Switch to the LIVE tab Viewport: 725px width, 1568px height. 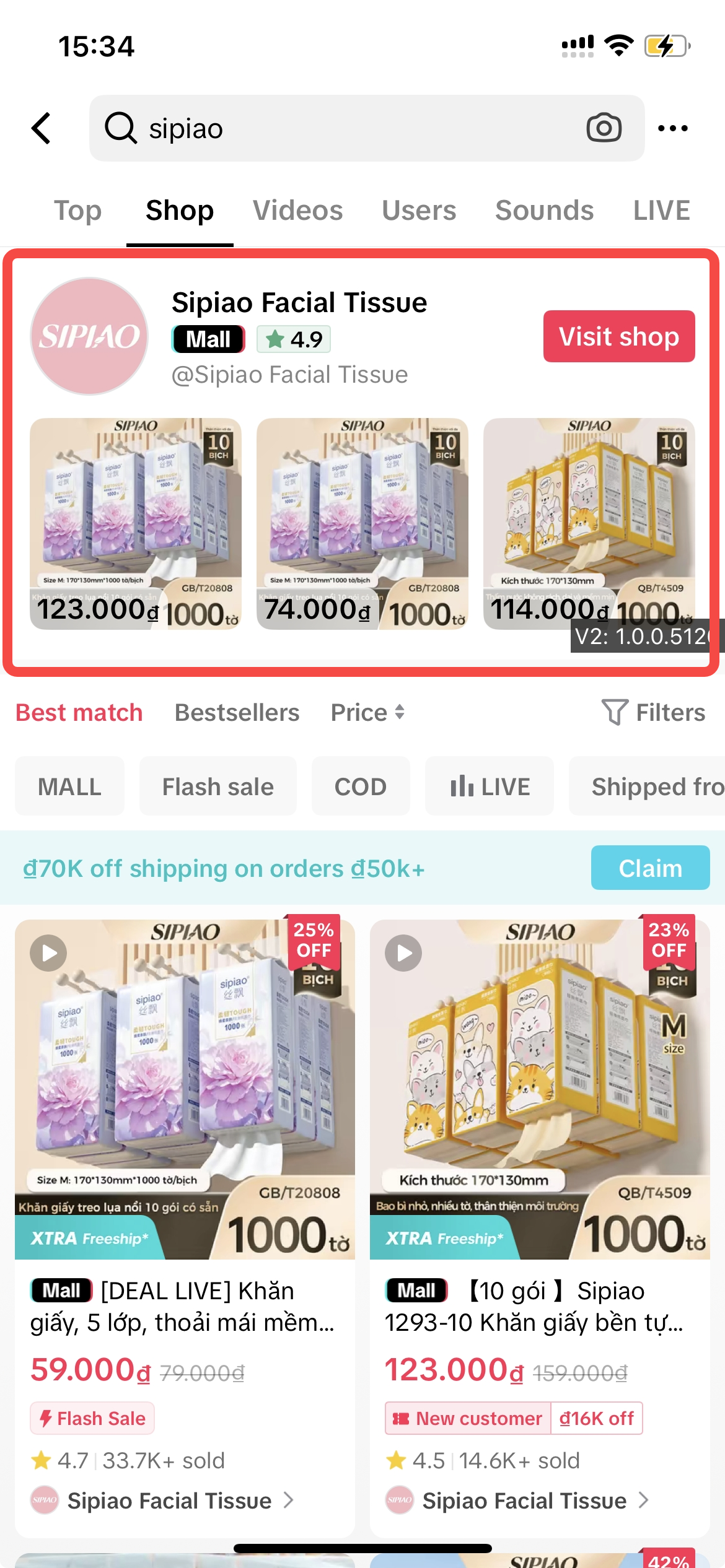pos(661,211)
